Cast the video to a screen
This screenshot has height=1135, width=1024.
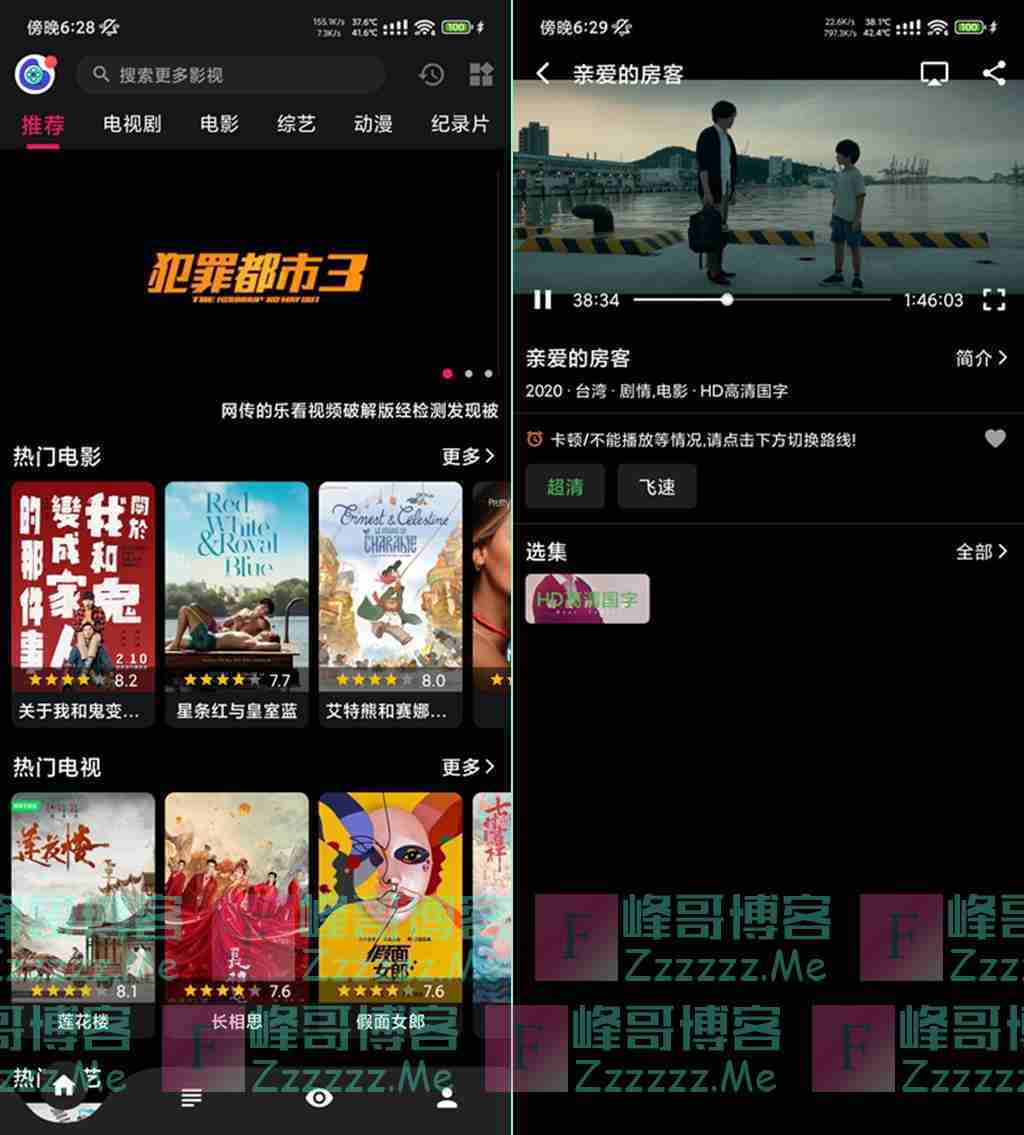coord(934,73)
